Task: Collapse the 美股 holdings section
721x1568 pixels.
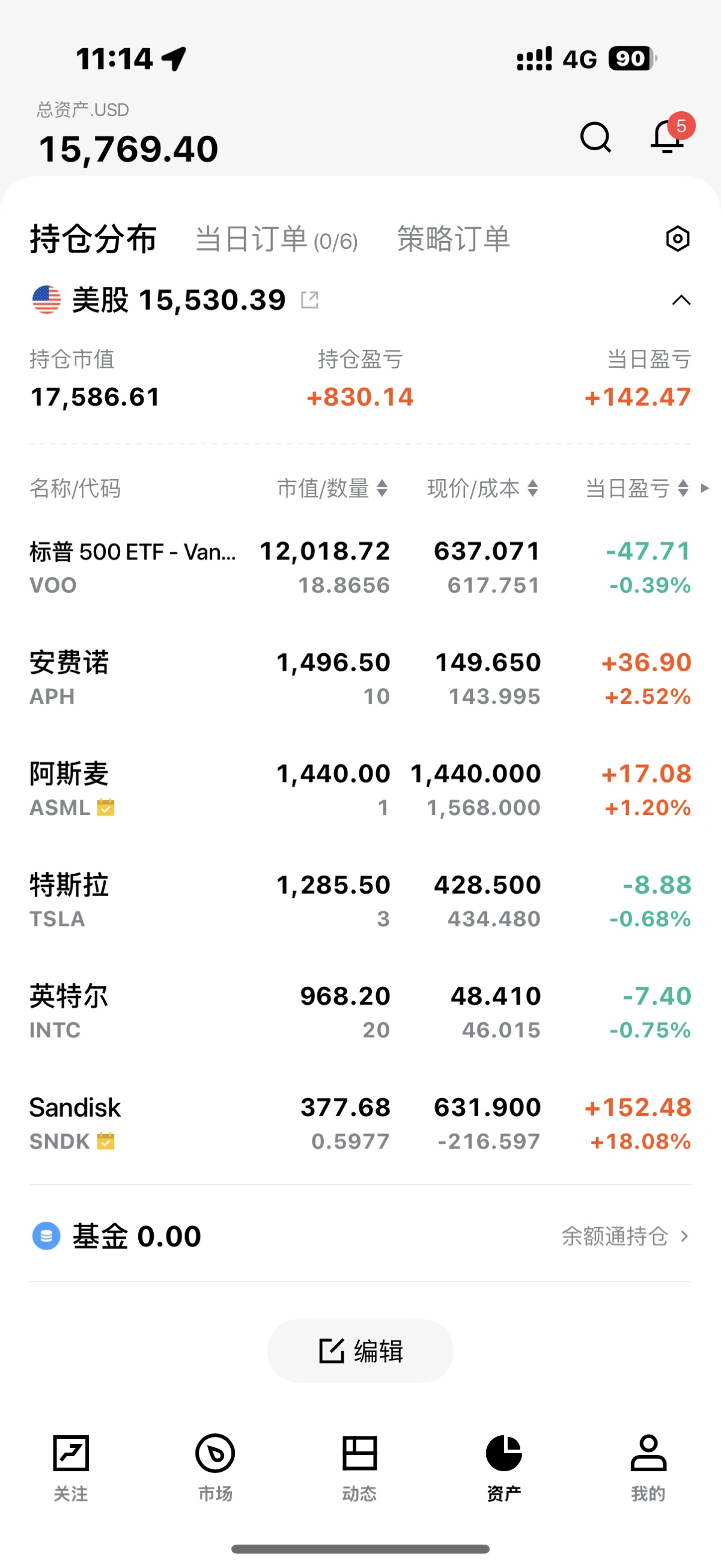Action: tap(681, 300)
